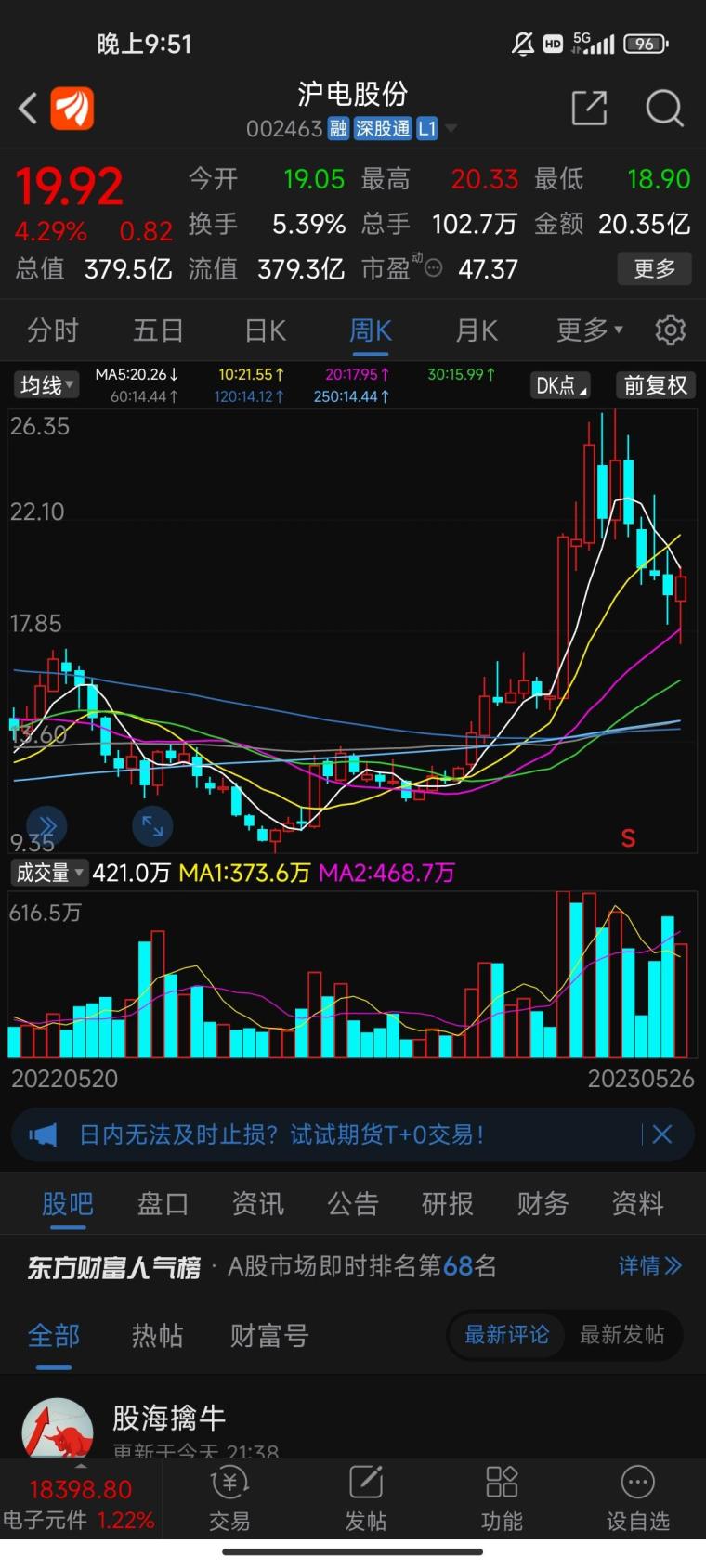This screenshot has height=1568, width=706.
Task: Open the 成交量 indicator dropdown
Action: point(50,873)
